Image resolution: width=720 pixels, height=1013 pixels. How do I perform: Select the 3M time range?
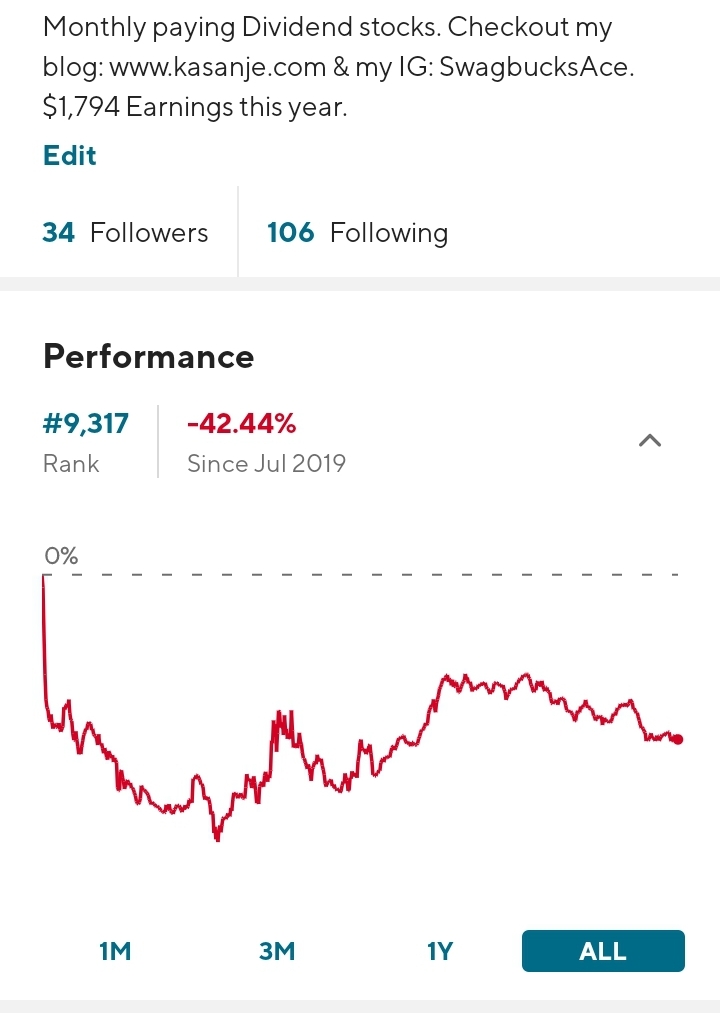(277, 951)
